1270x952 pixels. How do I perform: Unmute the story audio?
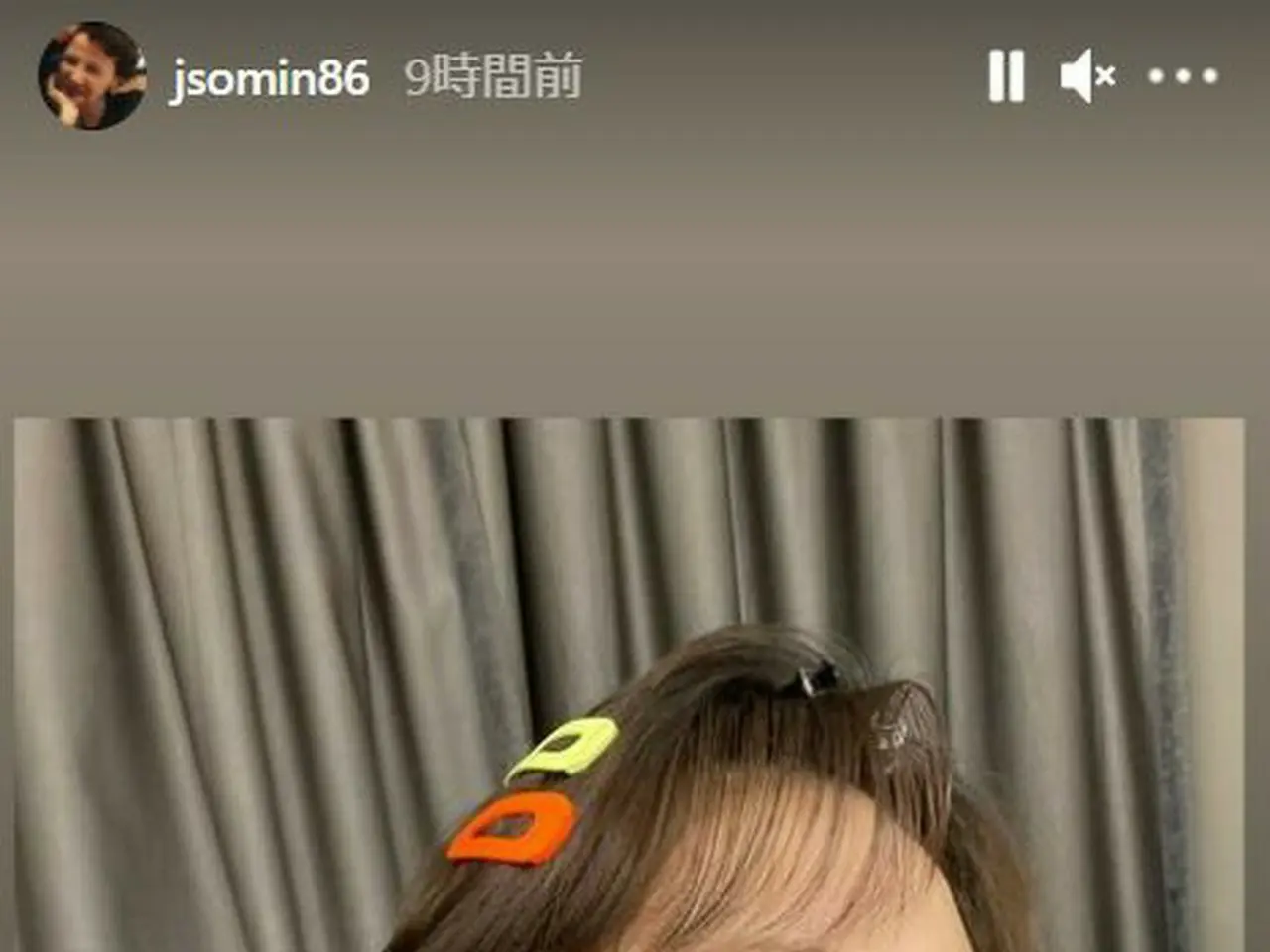pyautogui.click(x=1086, y=76)
